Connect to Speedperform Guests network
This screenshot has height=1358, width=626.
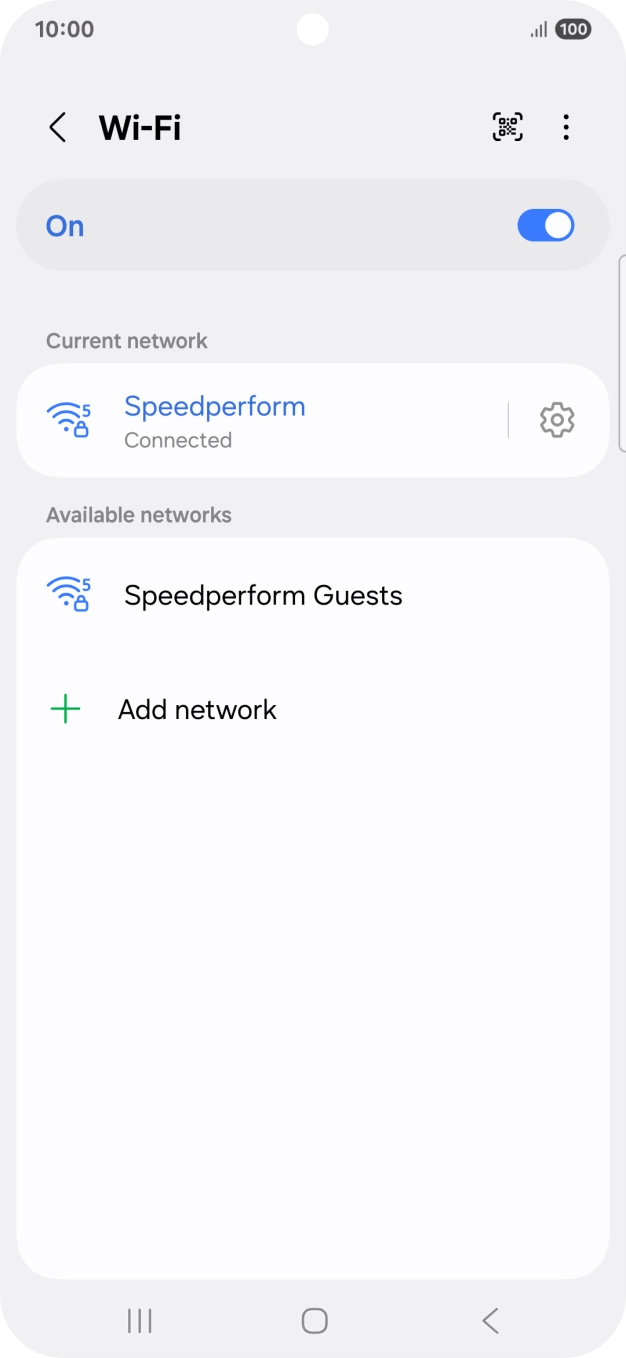coord(263,596)
